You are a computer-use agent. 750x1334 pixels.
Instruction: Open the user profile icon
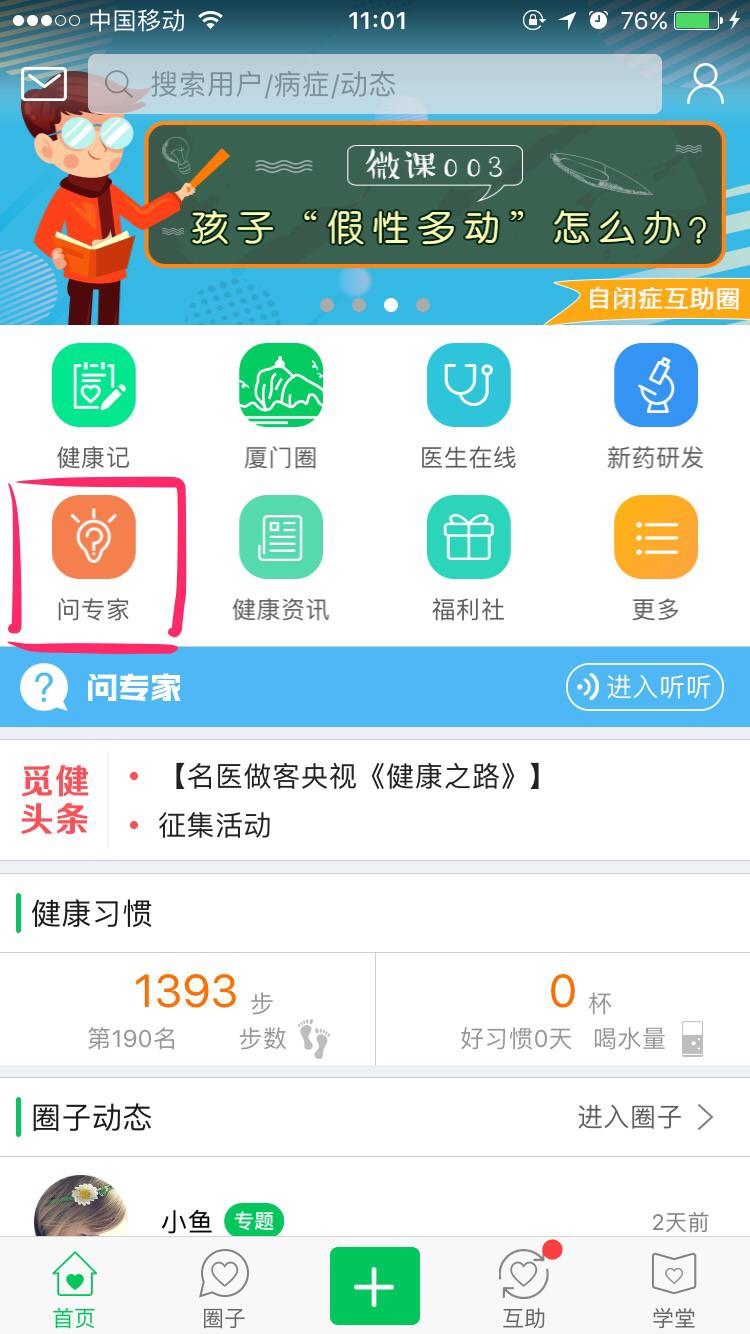point(705,84)
